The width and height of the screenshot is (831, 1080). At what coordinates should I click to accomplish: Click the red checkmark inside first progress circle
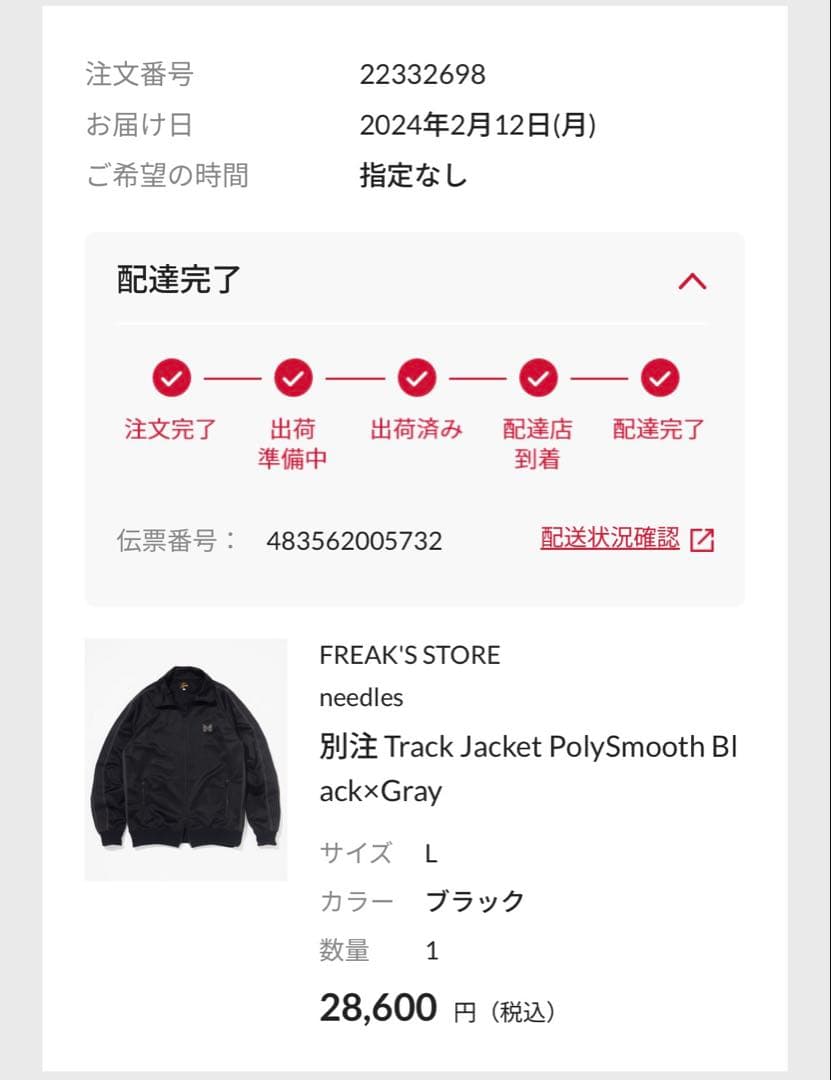point(172,378)
